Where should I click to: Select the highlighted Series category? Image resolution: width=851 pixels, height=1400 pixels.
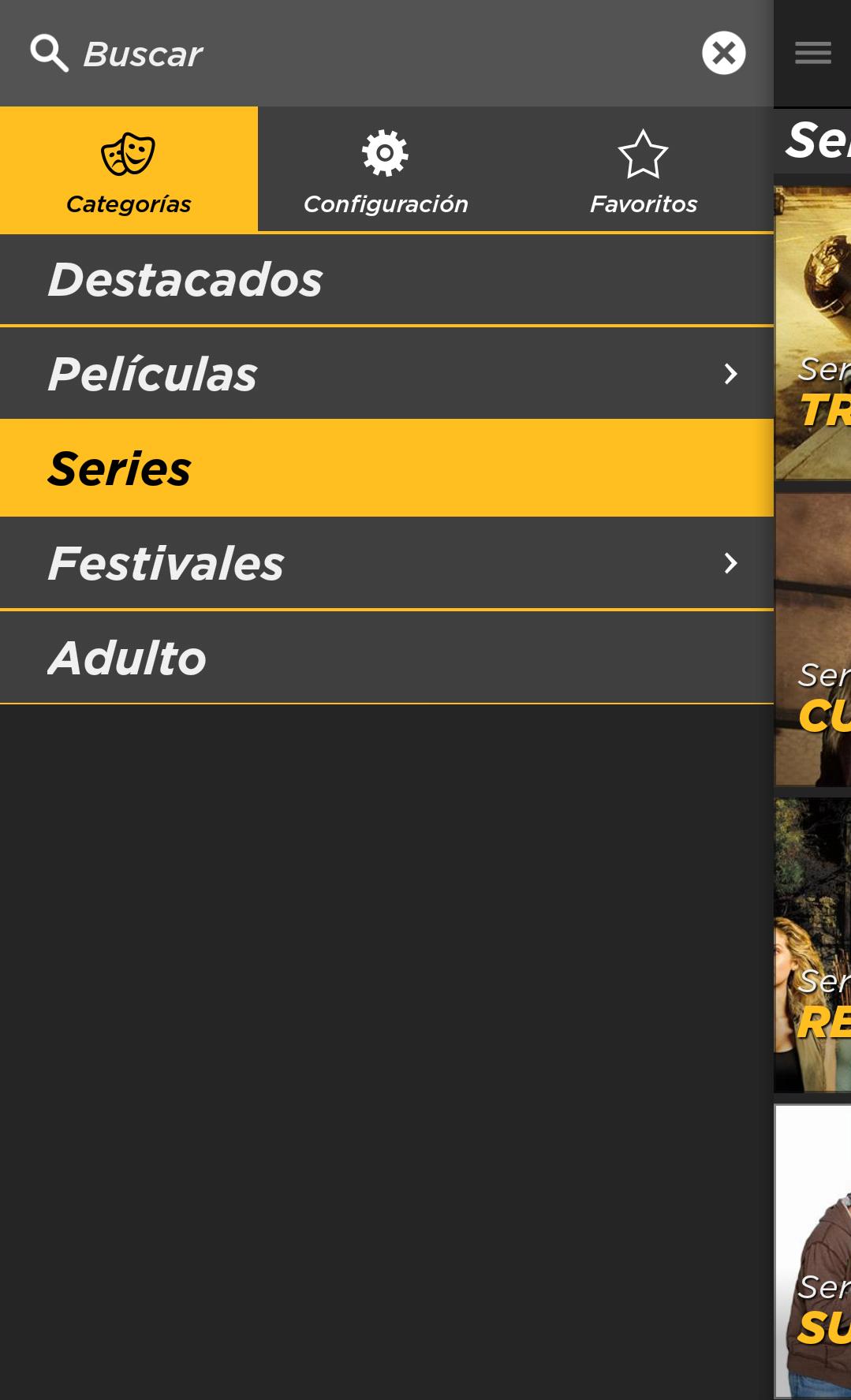(x=386, y=467)
